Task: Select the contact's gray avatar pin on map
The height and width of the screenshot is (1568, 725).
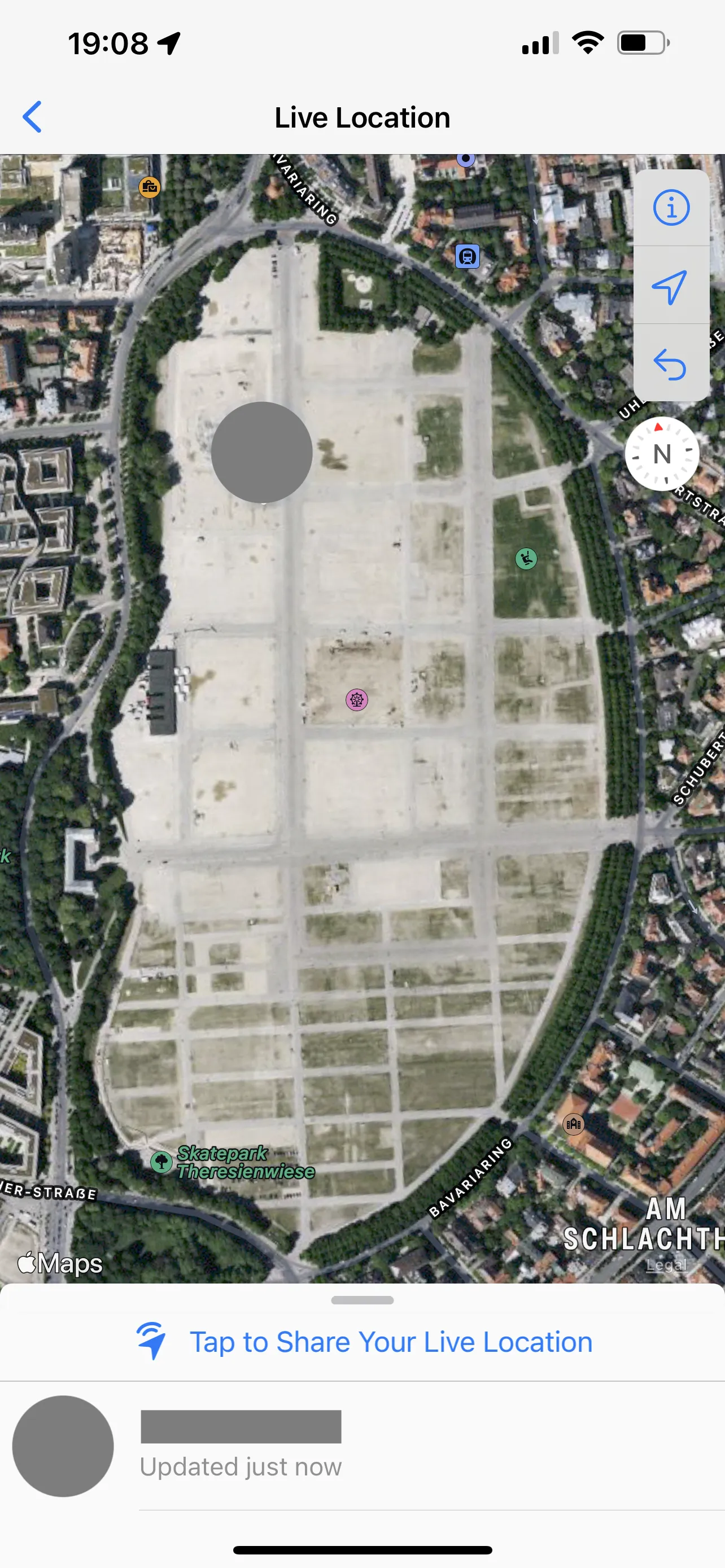Action: click(x=262, y=452)
